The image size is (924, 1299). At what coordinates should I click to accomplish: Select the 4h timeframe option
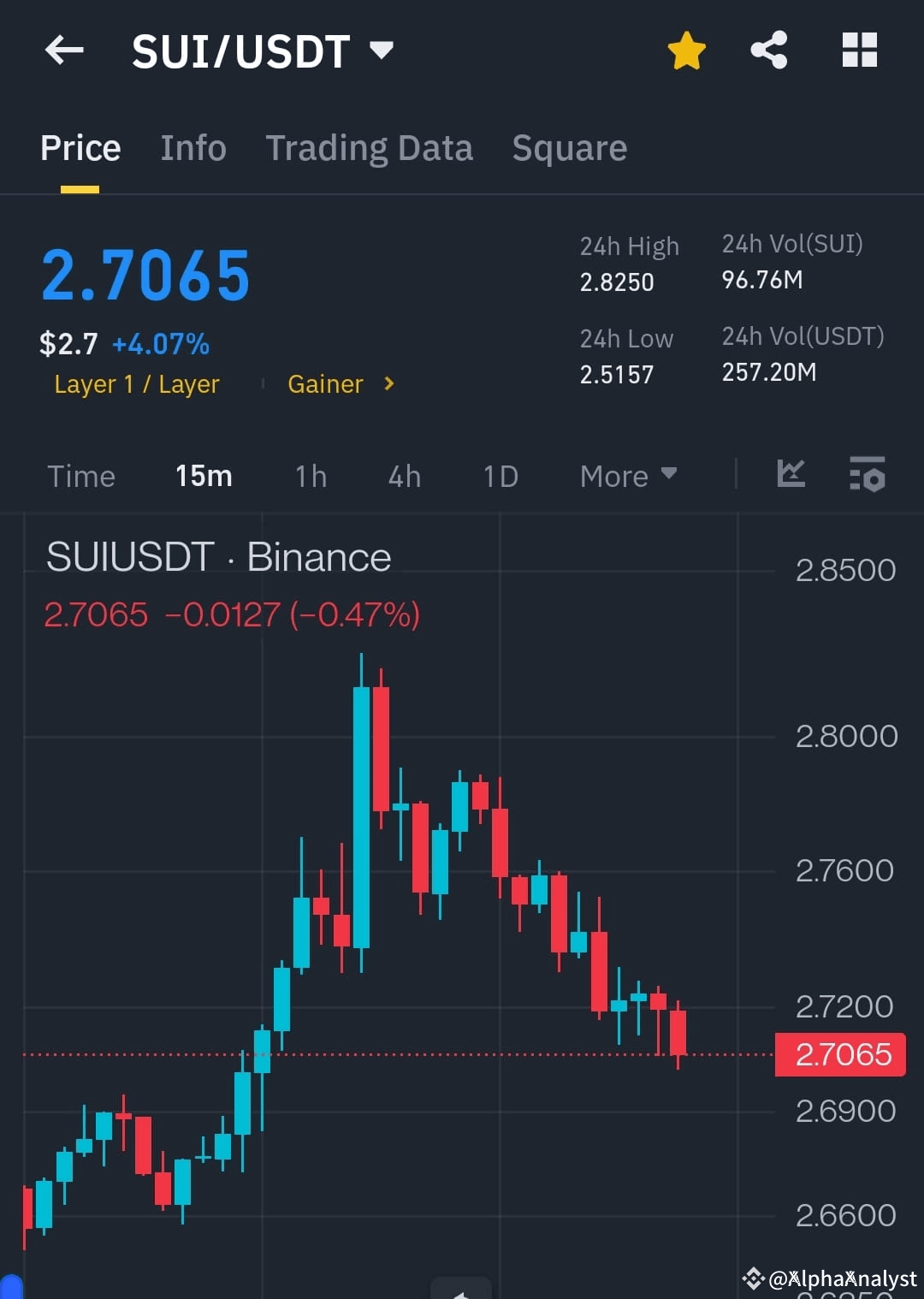(404, 476)
